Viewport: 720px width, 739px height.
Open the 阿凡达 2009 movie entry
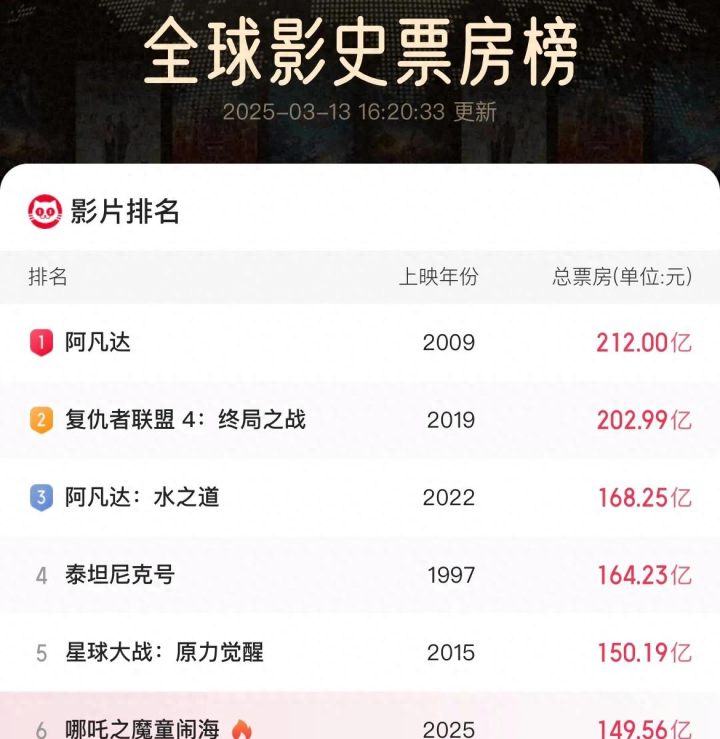click(98, 343)
